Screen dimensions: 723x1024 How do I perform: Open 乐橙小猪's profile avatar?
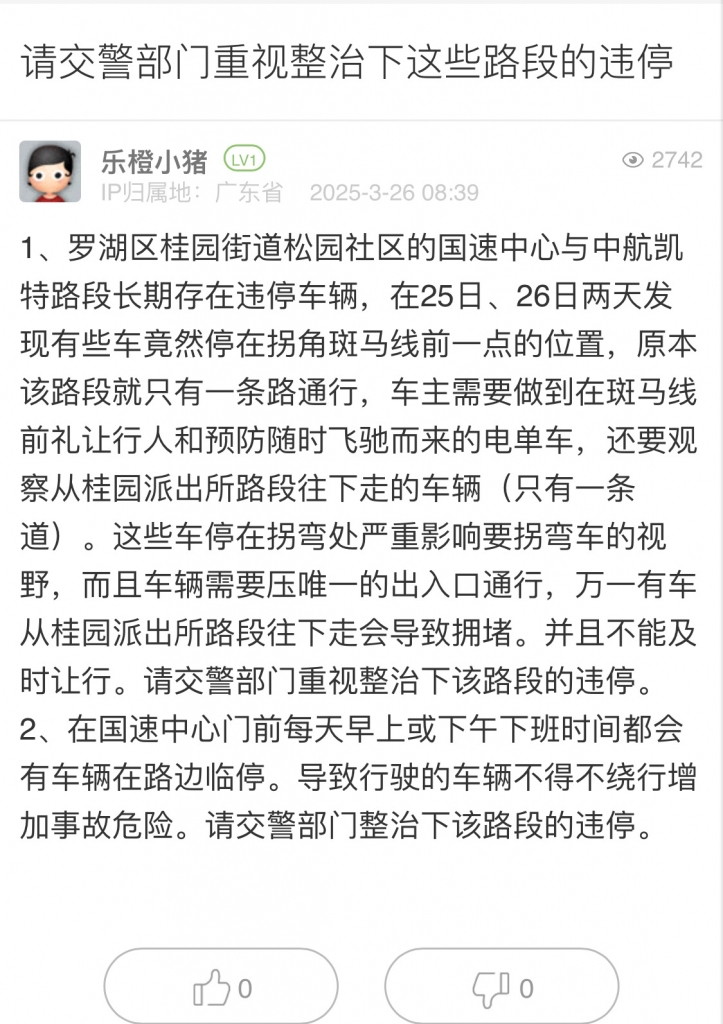(50, 172)
